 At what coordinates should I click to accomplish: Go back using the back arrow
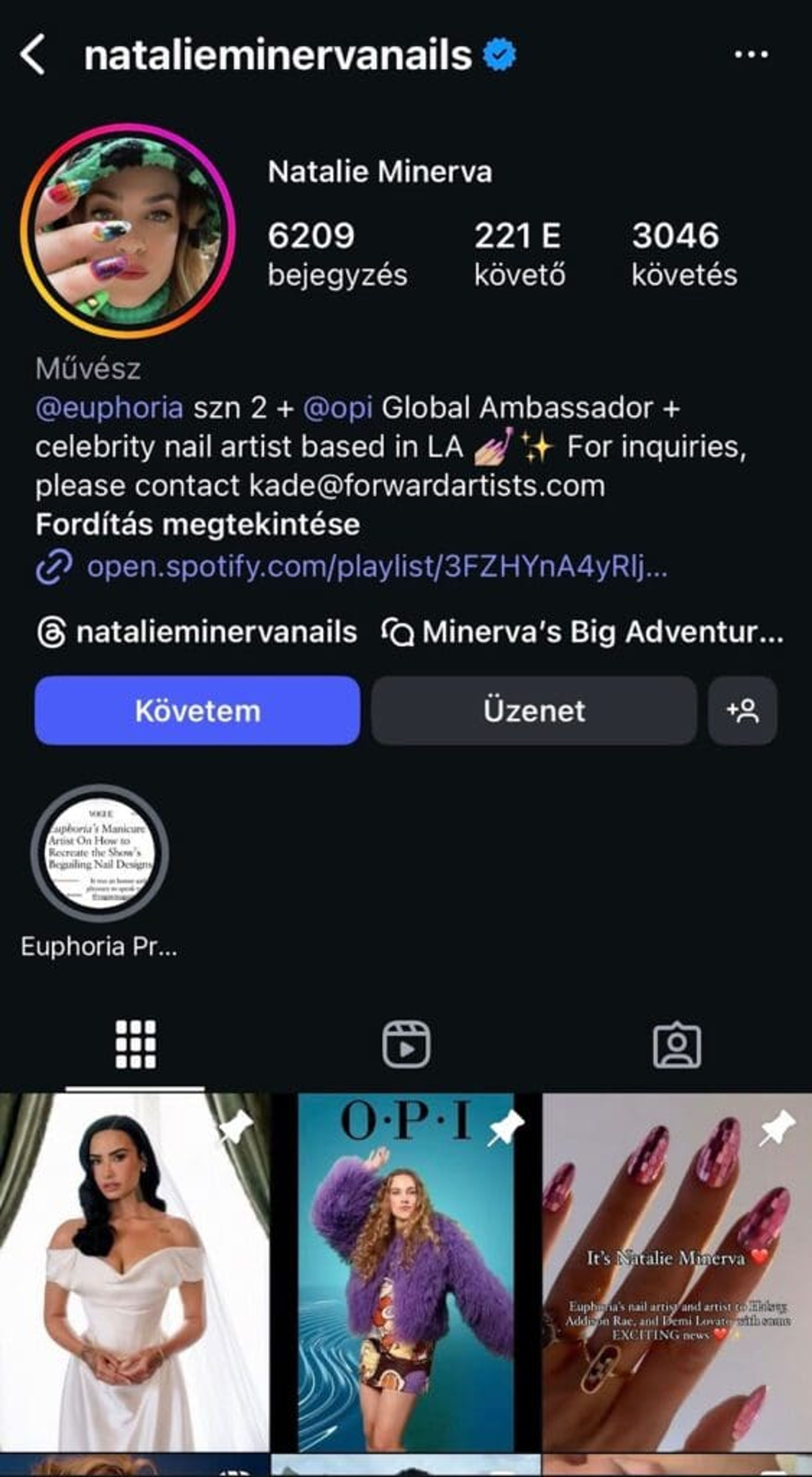click(x=33, y=55)
